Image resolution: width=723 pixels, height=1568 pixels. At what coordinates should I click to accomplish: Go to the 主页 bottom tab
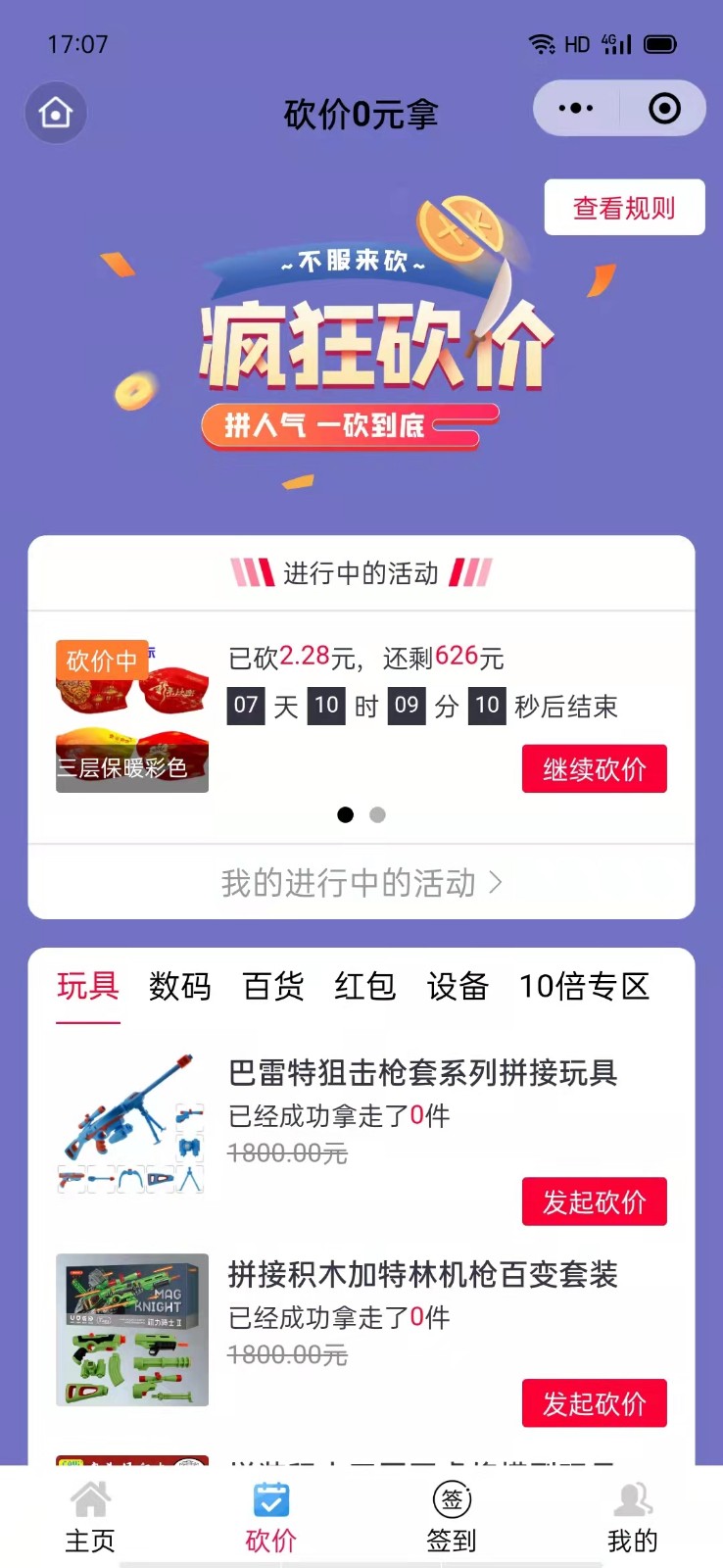tap(90, 1517)
